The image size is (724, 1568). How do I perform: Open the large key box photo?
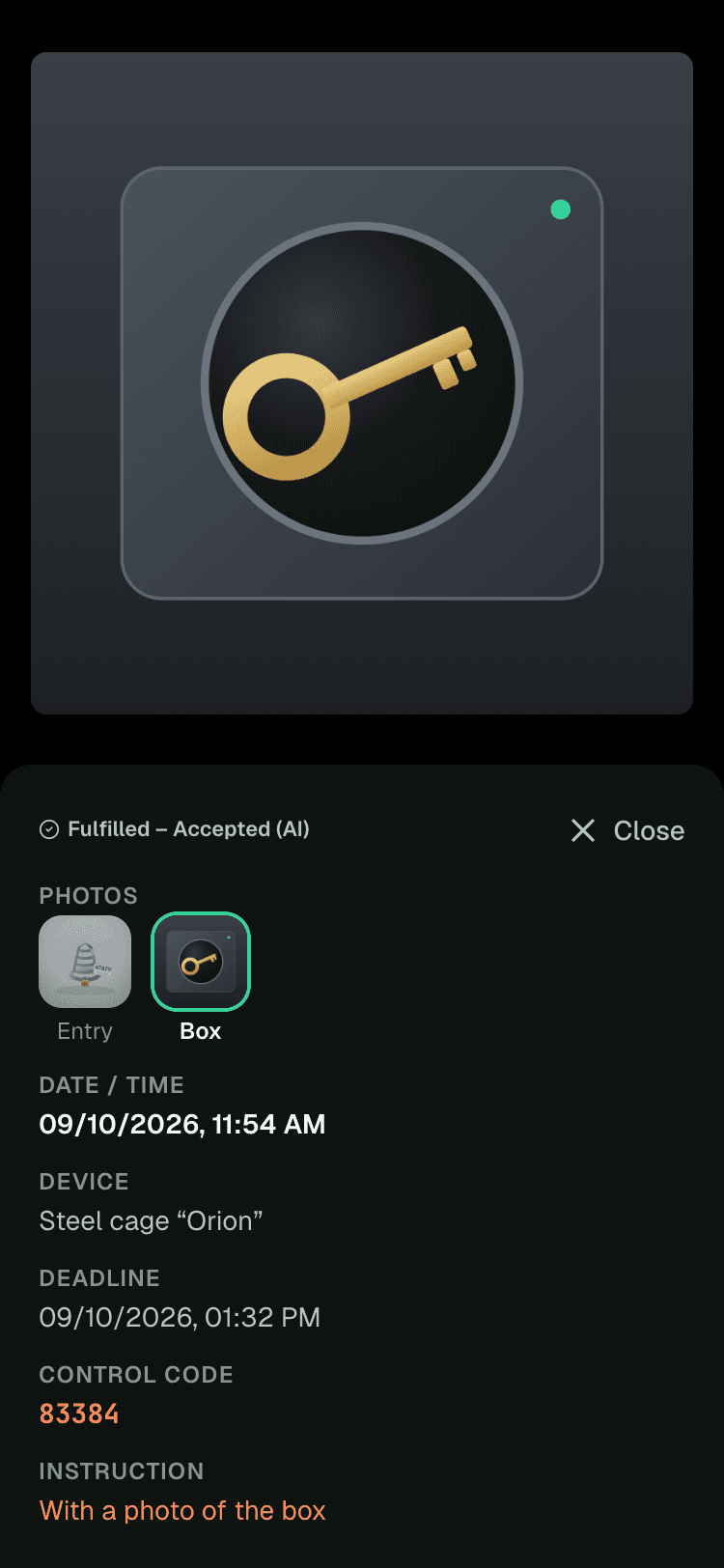362,383
